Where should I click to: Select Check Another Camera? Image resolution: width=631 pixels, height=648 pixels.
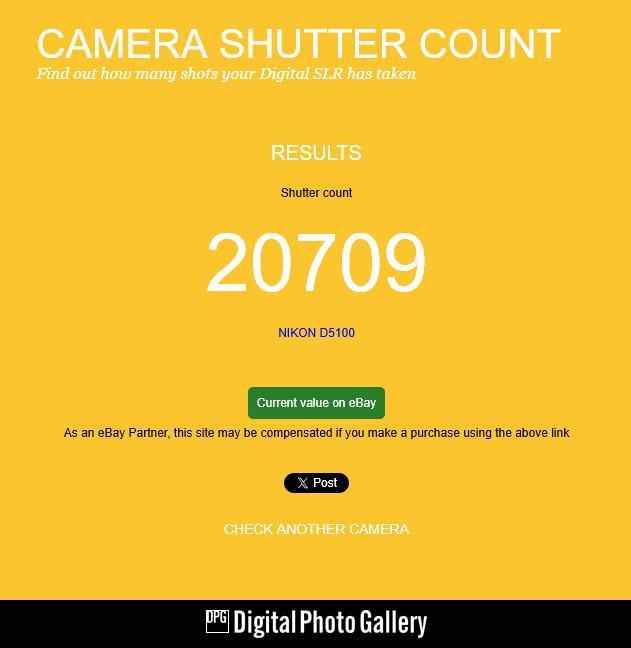[x=316, y=529]
